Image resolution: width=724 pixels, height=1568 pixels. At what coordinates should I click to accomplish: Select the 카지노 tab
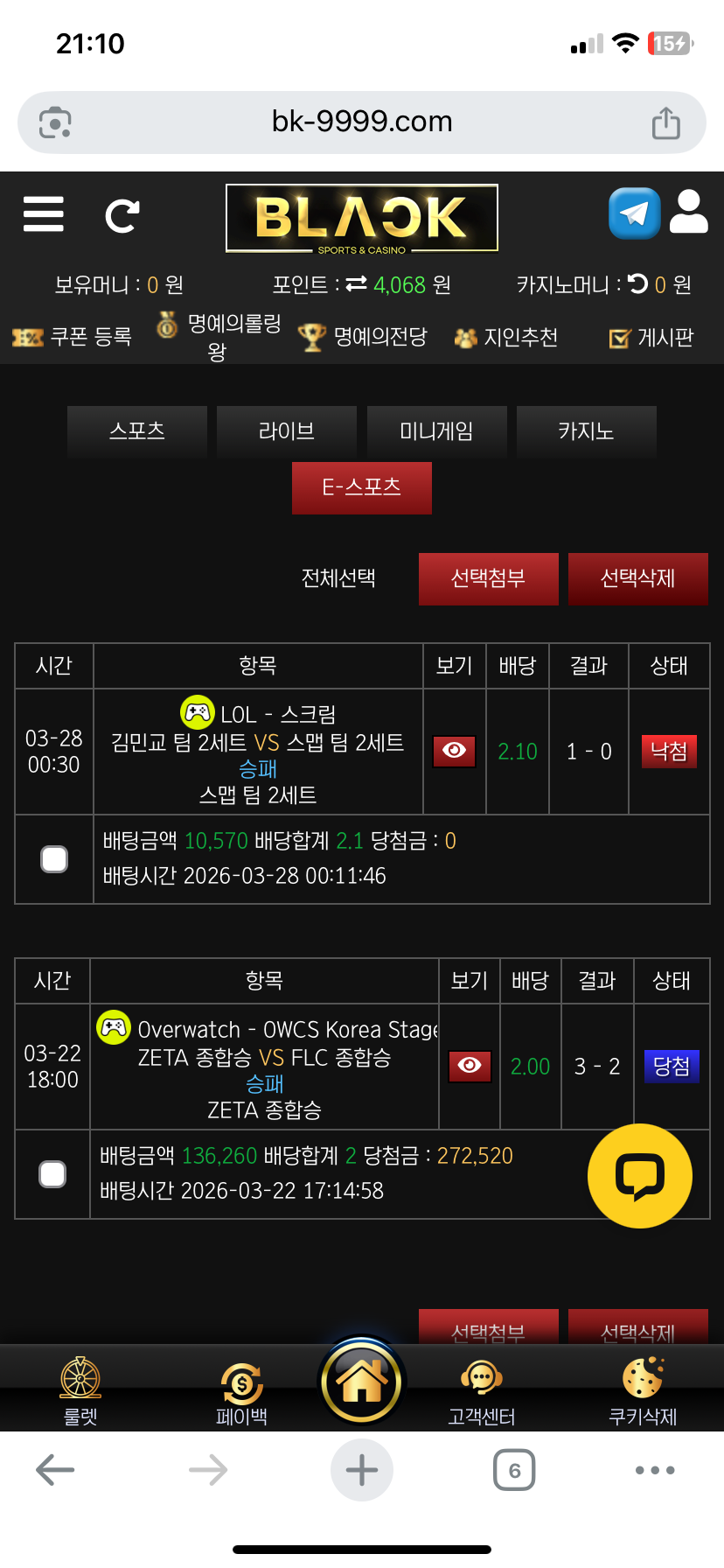[587, 431]
